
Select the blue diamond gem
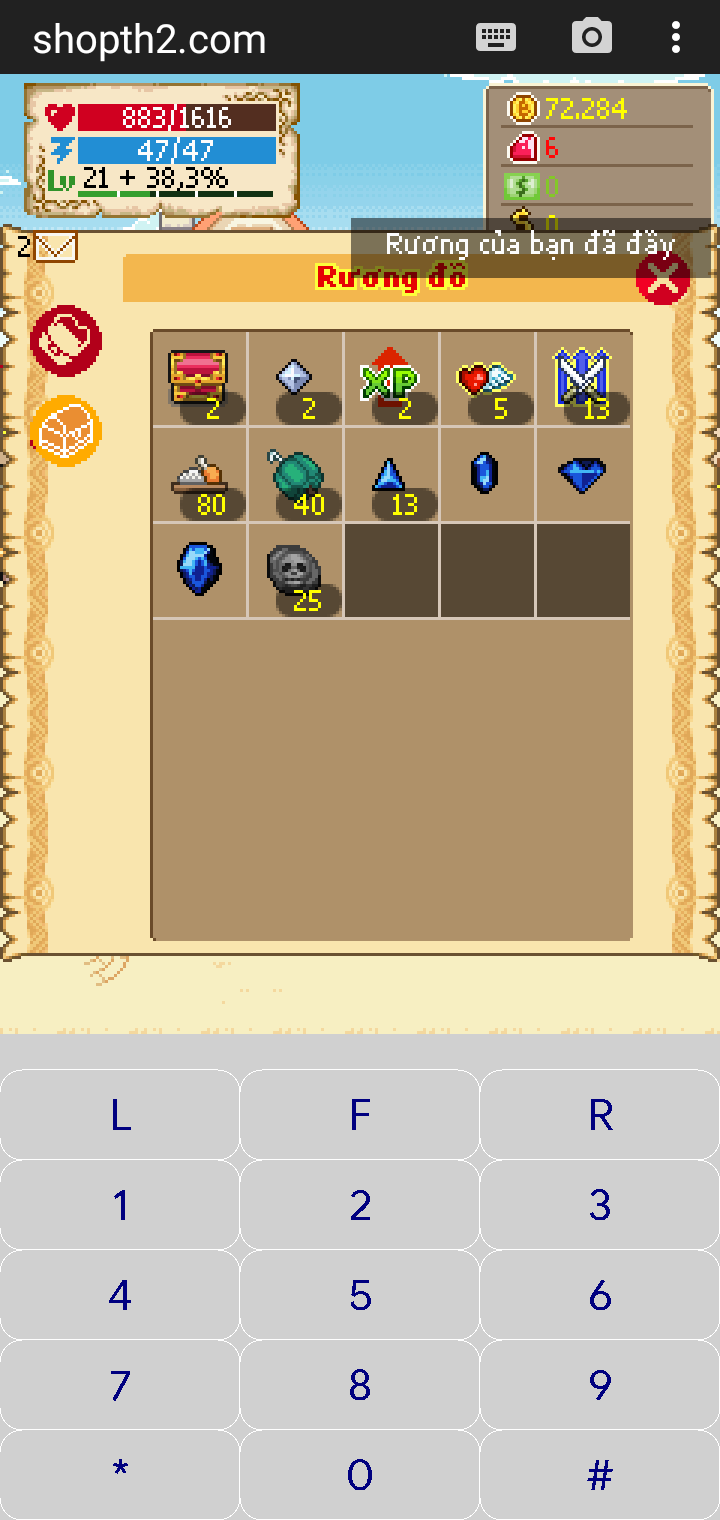coord(583,475)
